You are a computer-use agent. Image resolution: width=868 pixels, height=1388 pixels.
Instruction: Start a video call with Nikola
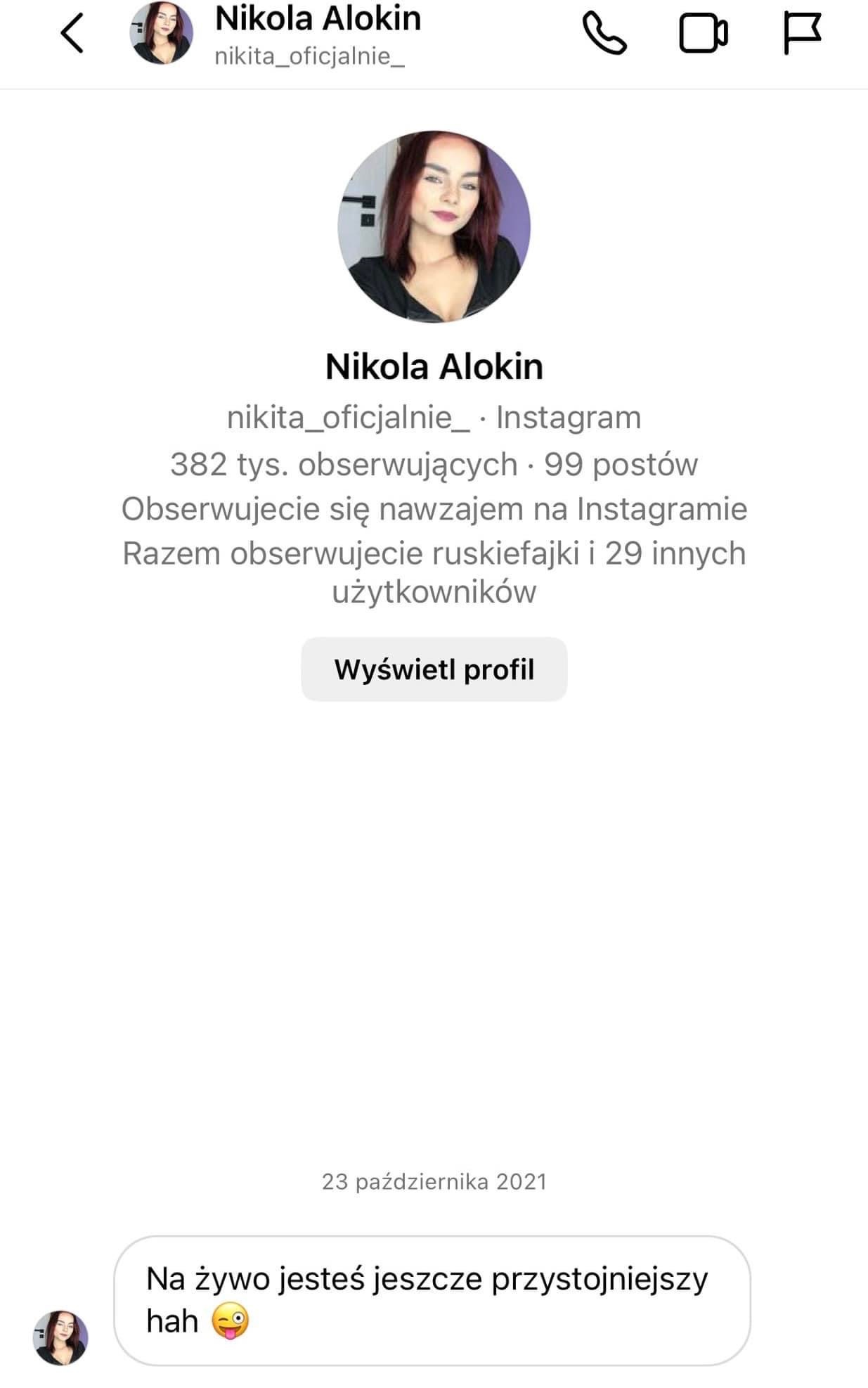(x=703, y=34)
